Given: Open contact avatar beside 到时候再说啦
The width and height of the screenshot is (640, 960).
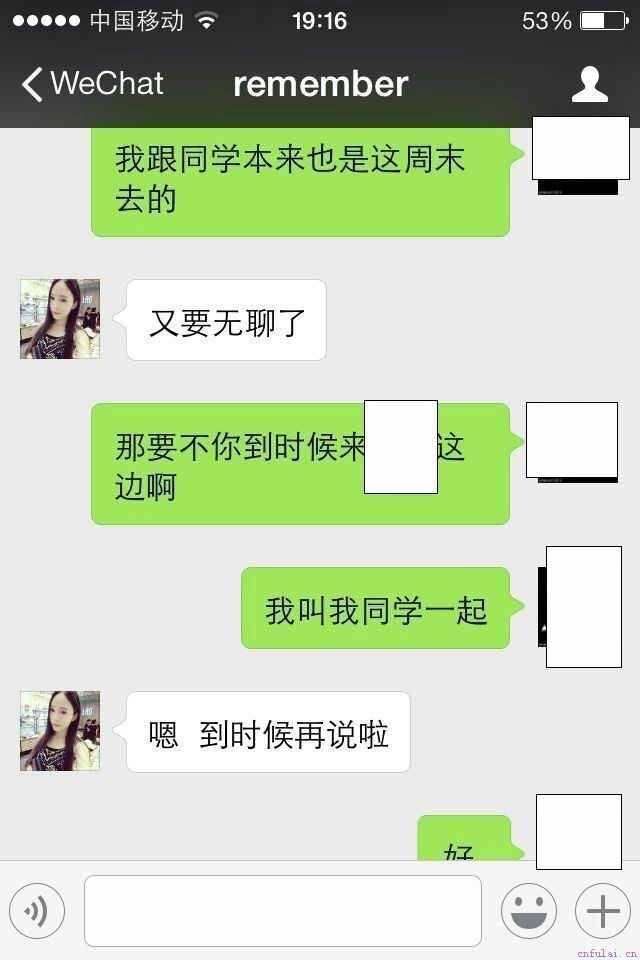Looking at the screenshot, I should (60, 731).
